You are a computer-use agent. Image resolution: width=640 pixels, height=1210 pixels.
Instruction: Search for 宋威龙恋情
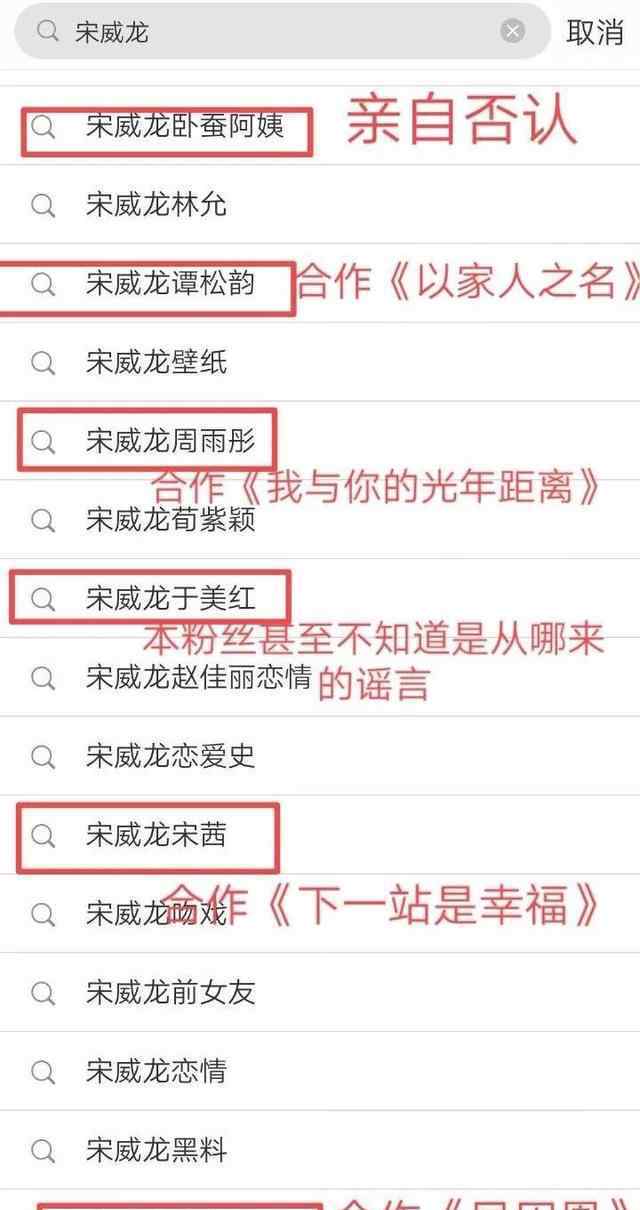320,1071
